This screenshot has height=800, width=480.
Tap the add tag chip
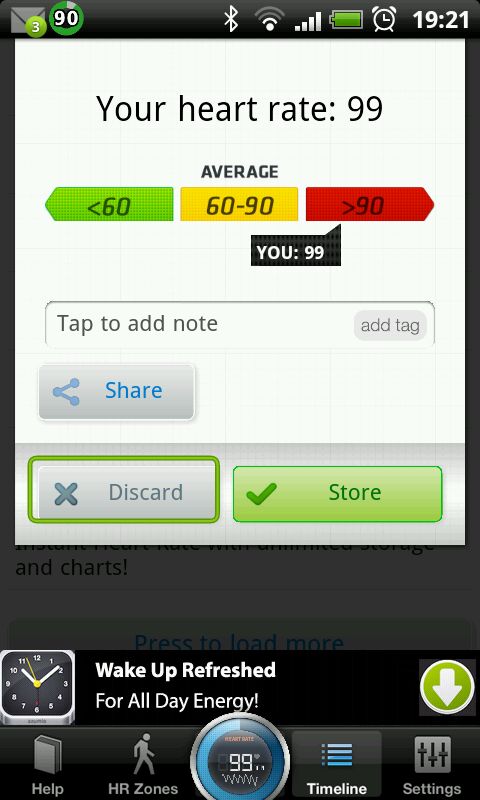[x=390, y=326]
